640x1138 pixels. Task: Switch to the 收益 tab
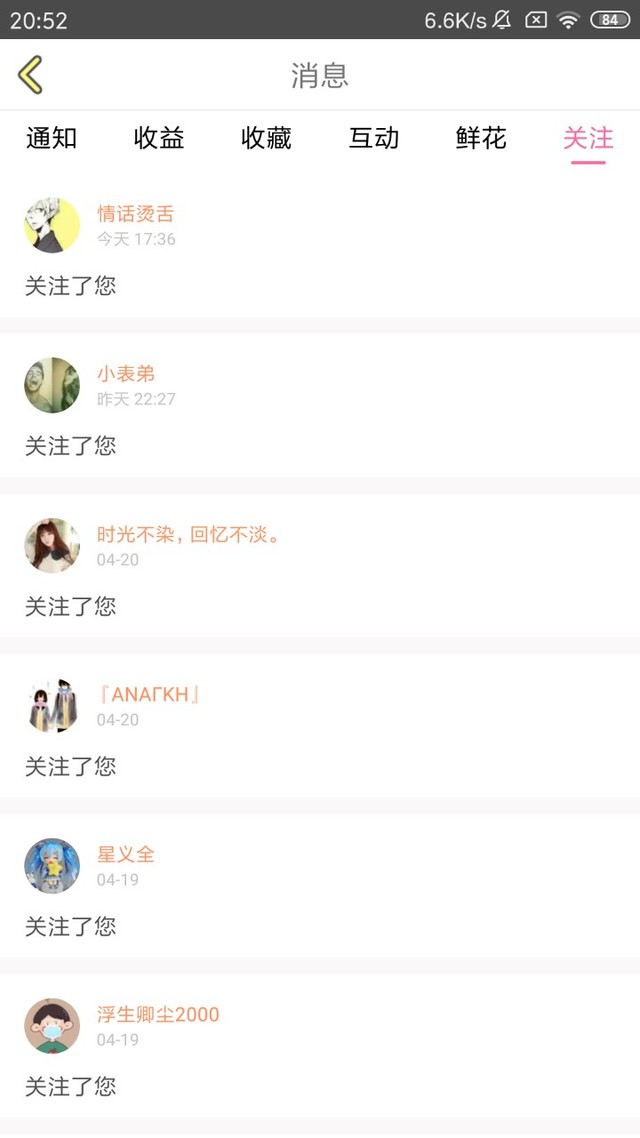pos(159,138)
